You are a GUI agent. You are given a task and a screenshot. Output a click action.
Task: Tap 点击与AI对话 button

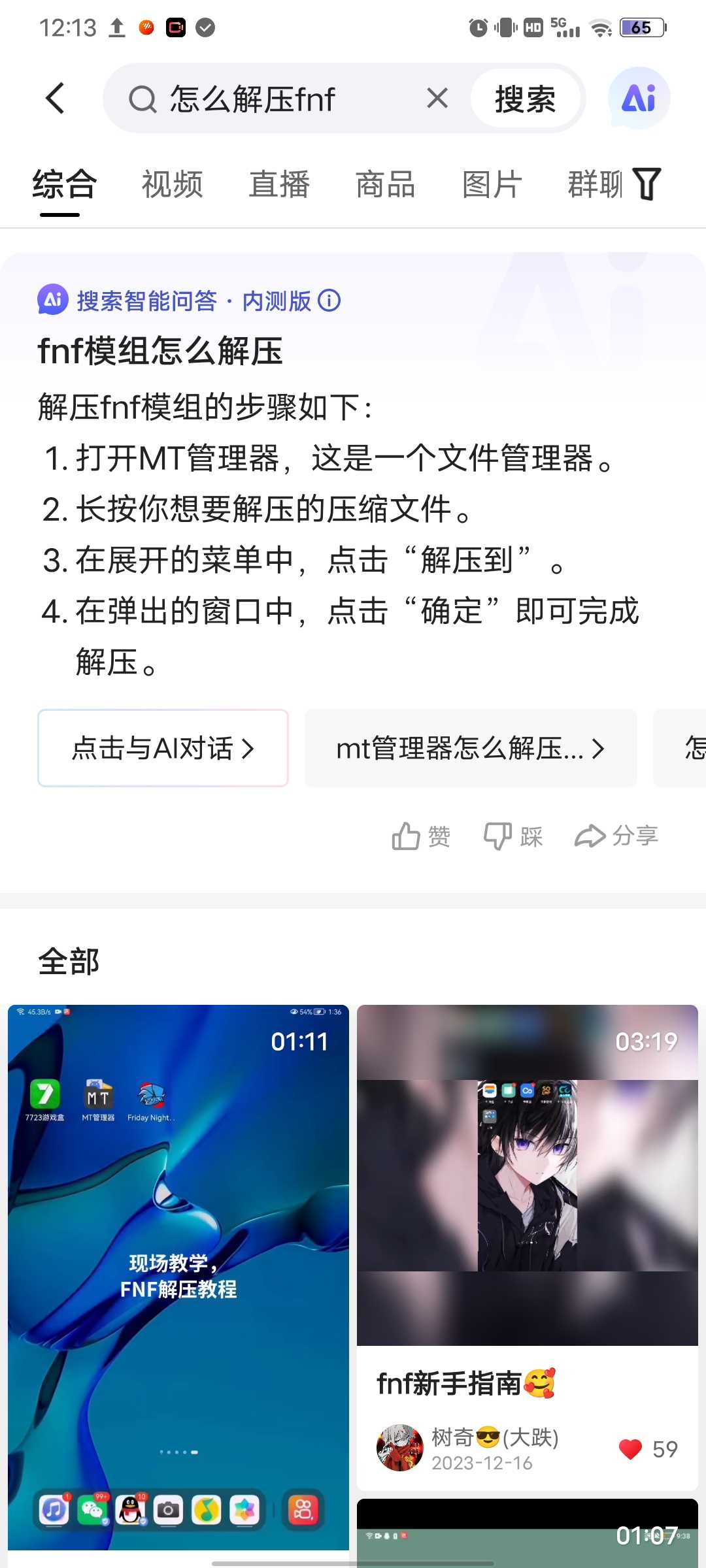point(163,748)
